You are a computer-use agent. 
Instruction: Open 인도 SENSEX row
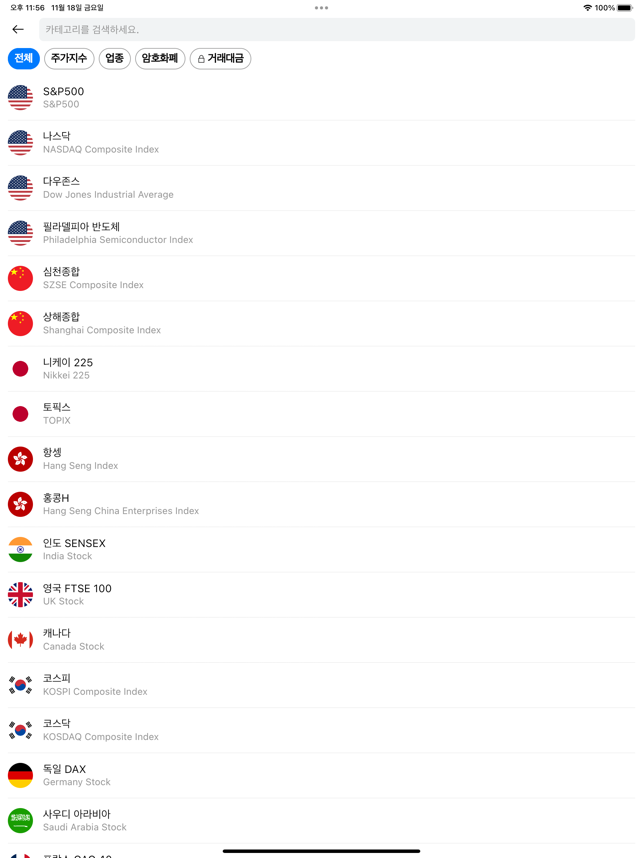point(320,549)
